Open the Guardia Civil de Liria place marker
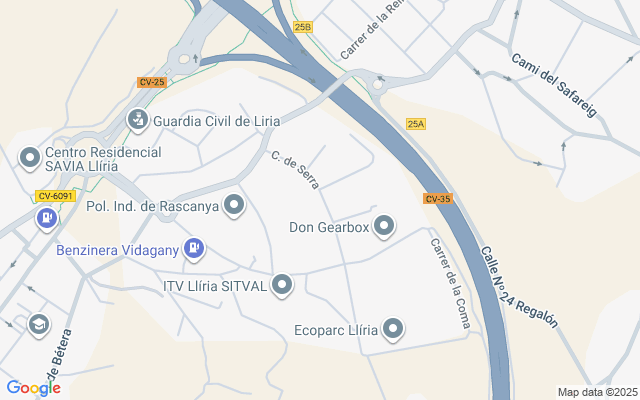Screen dimensions: 640x400 (x=138, y=122)
